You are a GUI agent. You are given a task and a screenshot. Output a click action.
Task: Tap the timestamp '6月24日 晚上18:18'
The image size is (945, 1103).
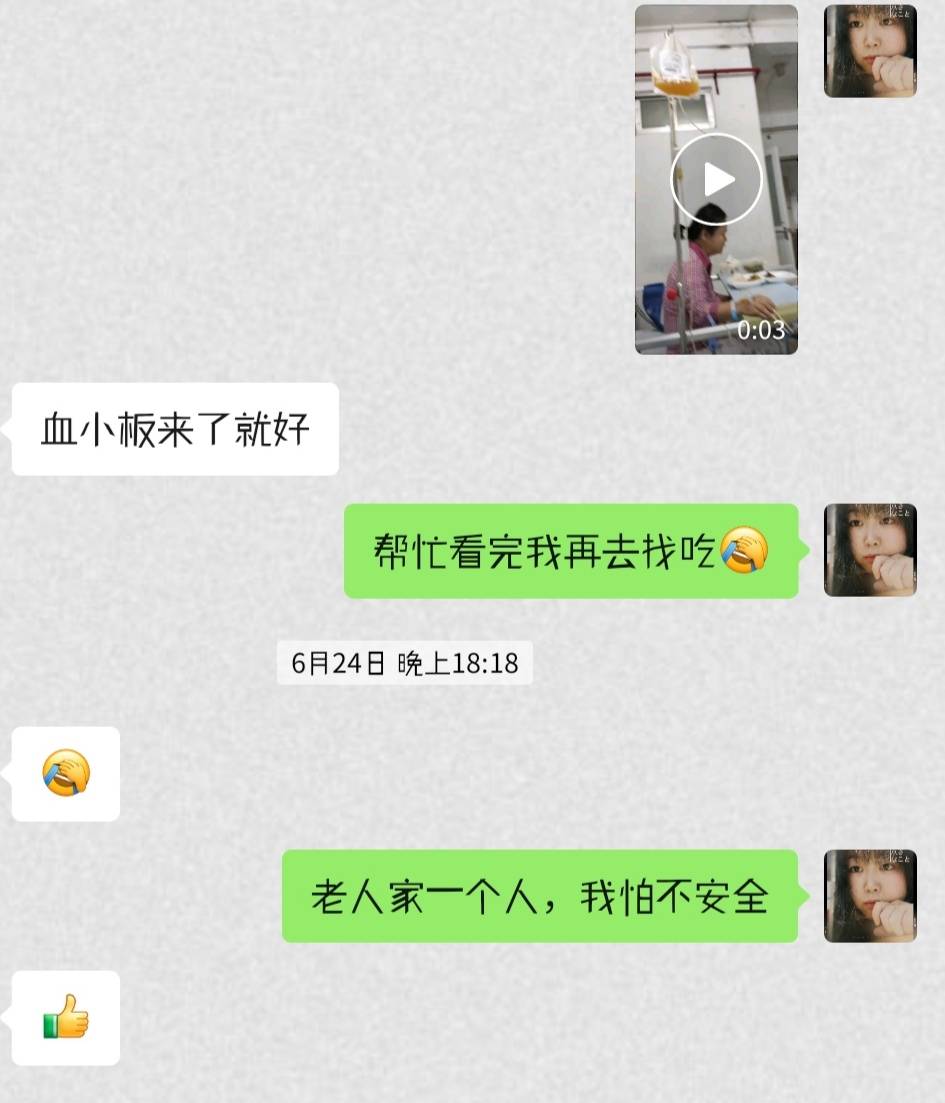point(404,662)
